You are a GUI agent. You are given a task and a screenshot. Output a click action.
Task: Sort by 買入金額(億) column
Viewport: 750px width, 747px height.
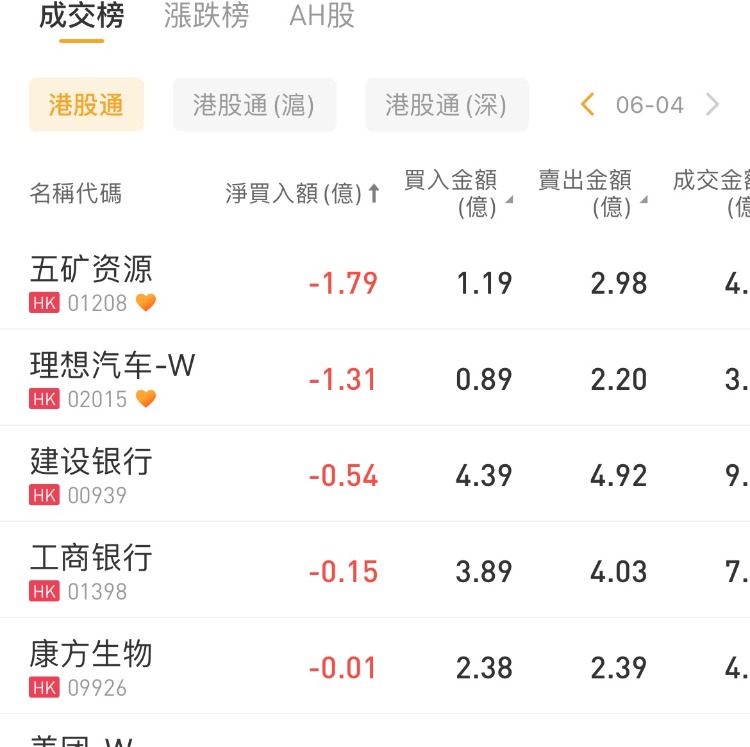tap(455, 192)
